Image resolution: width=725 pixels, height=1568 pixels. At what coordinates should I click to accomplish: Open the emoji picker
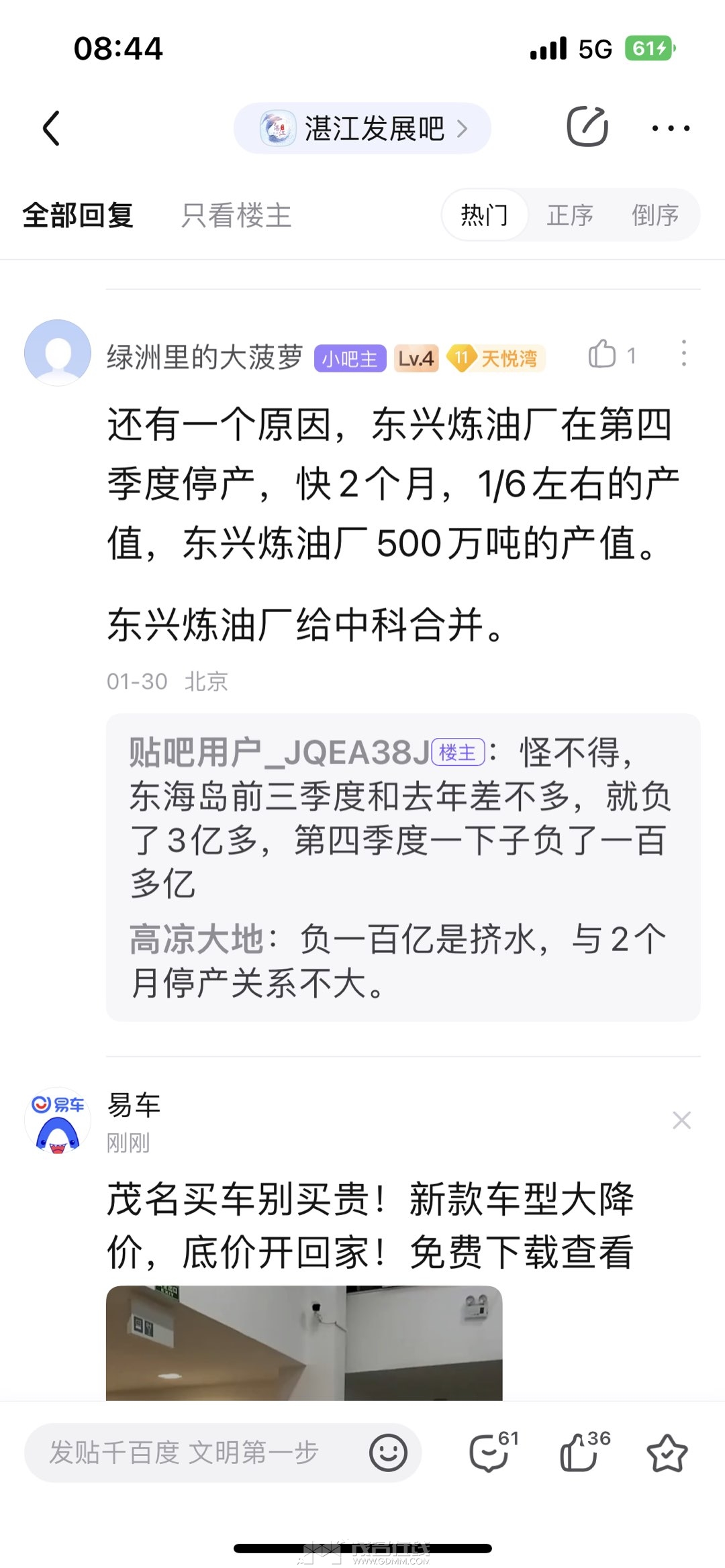point(388,1453)
